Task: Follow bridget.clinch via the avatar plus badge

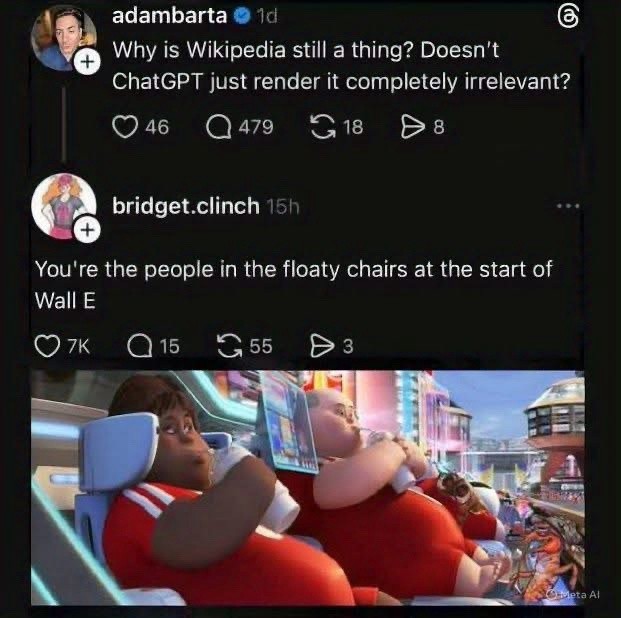Action: [x=88, y=232]
